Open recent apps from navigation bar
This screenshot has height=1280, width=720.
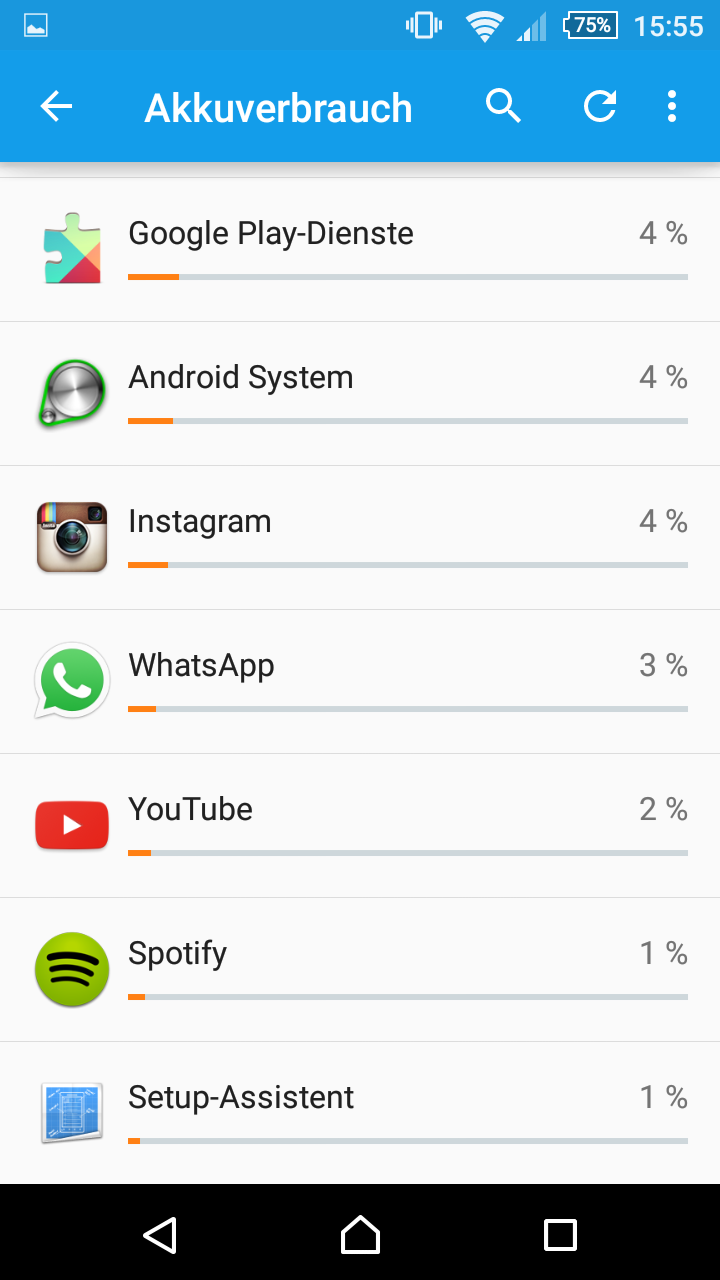560,1234
